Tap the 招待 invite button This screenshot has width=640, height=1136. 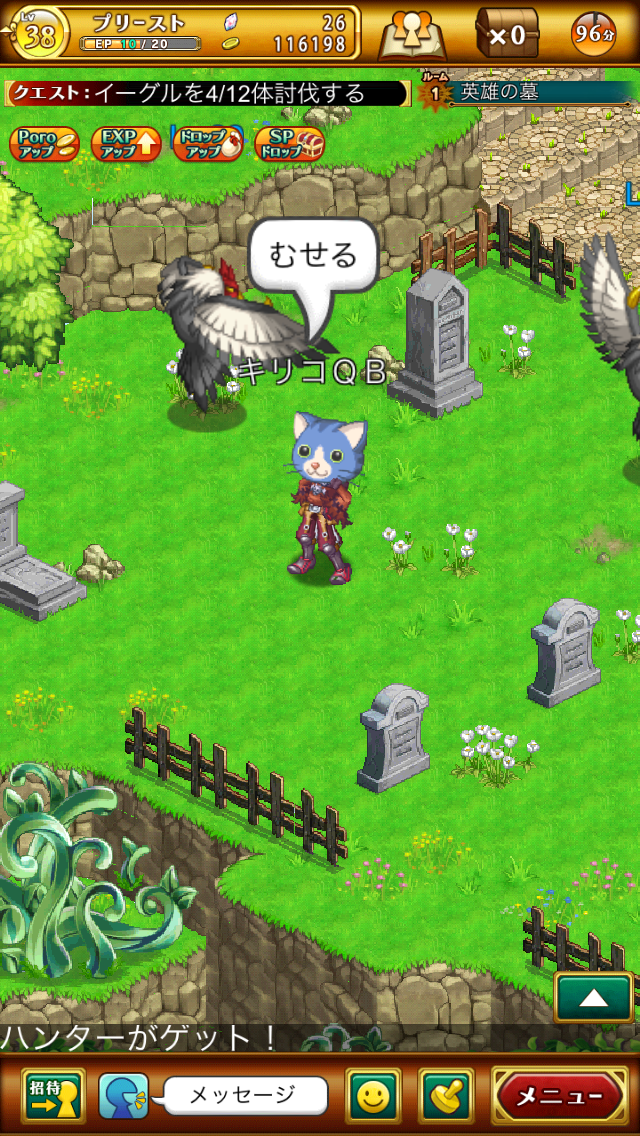pyautogui.click(x=53, y=1096)
